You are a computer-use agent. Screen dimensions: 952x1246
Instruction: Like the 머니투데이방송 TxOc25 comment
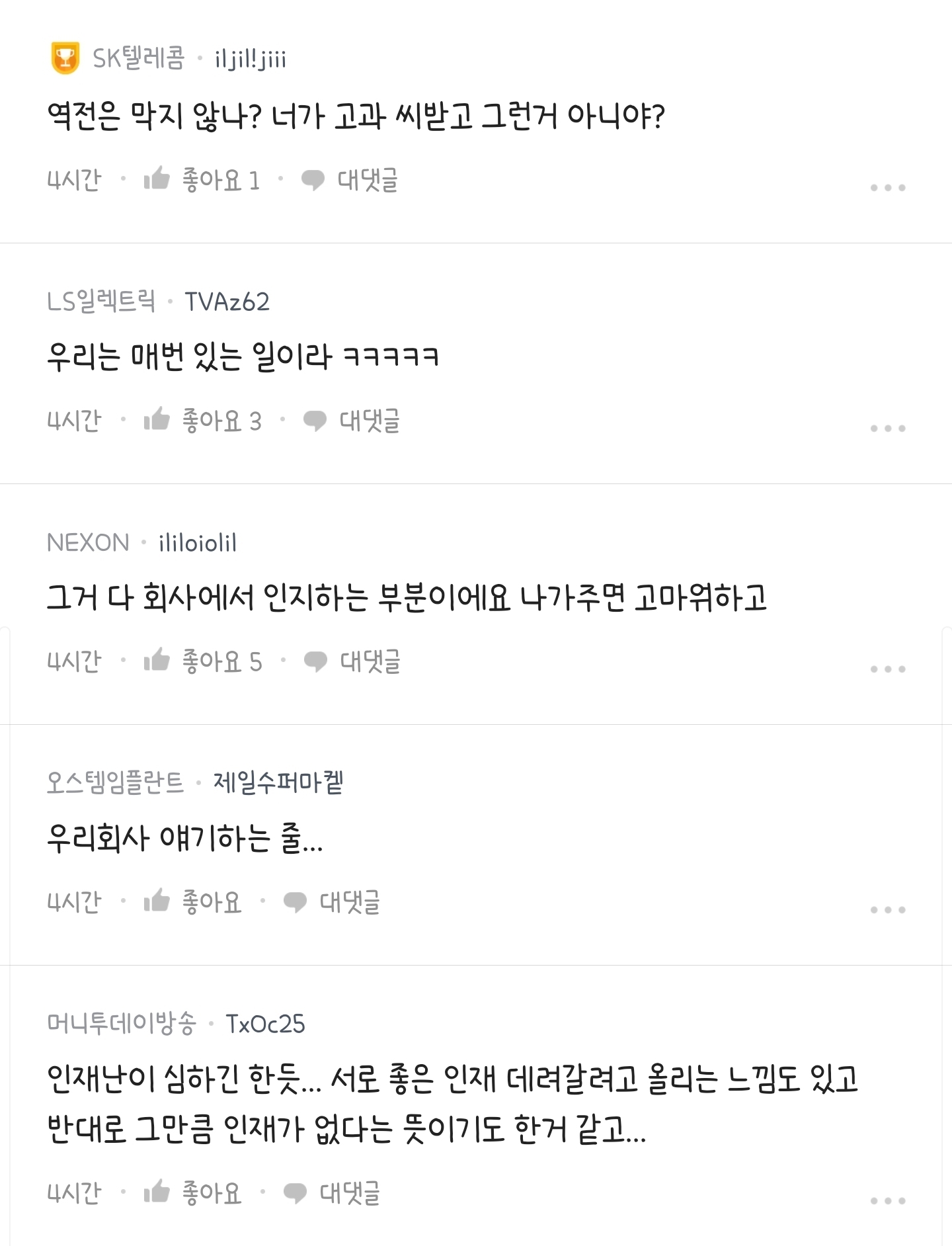pyautogui.click(x=192, y=1192)
